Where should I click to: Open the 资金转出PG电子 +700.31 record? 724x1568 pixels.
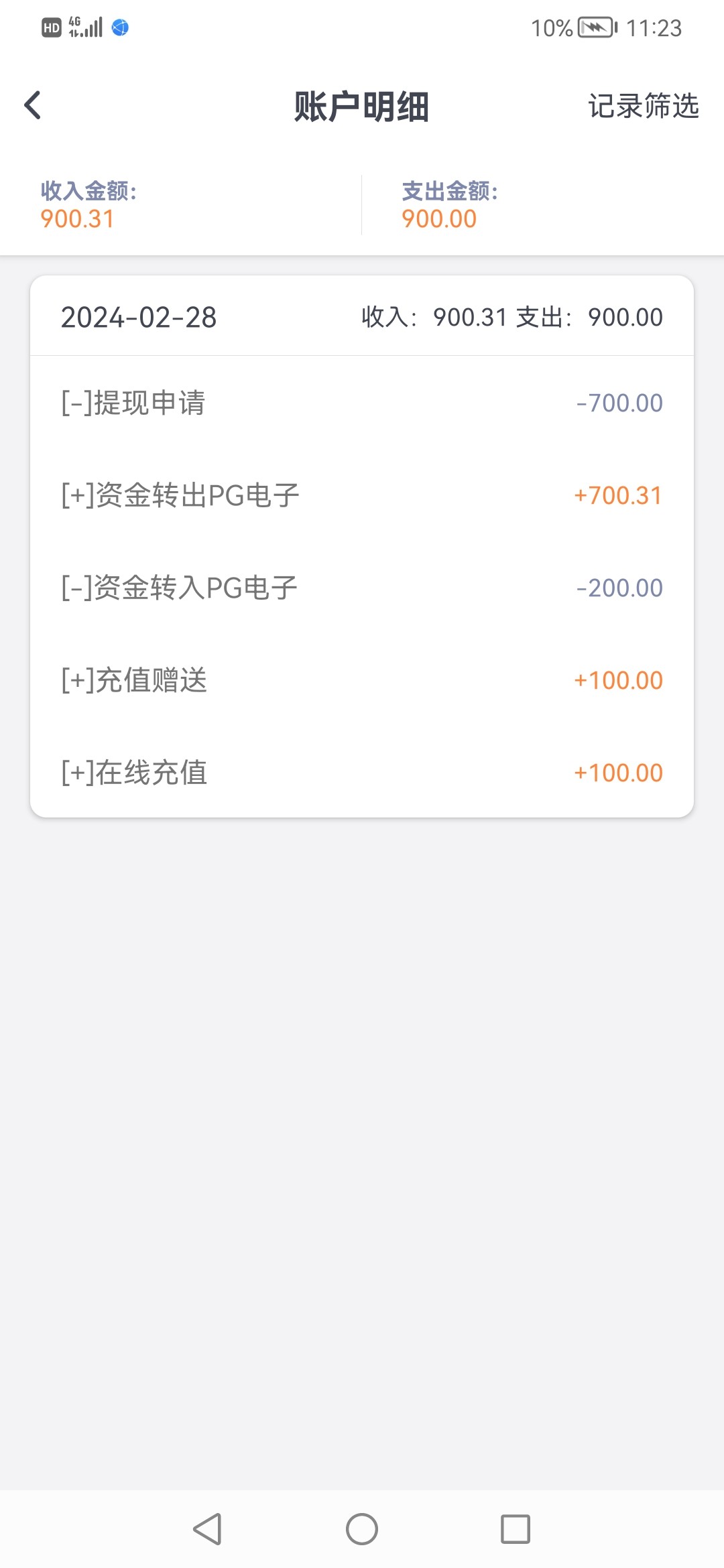click(x=362, y=495)
